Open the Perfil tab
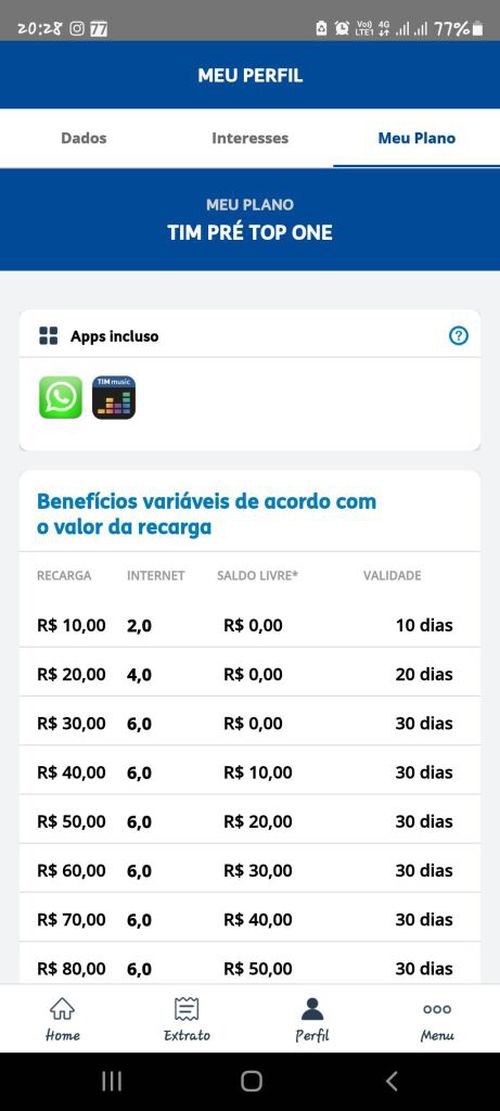 (312, 1019)
